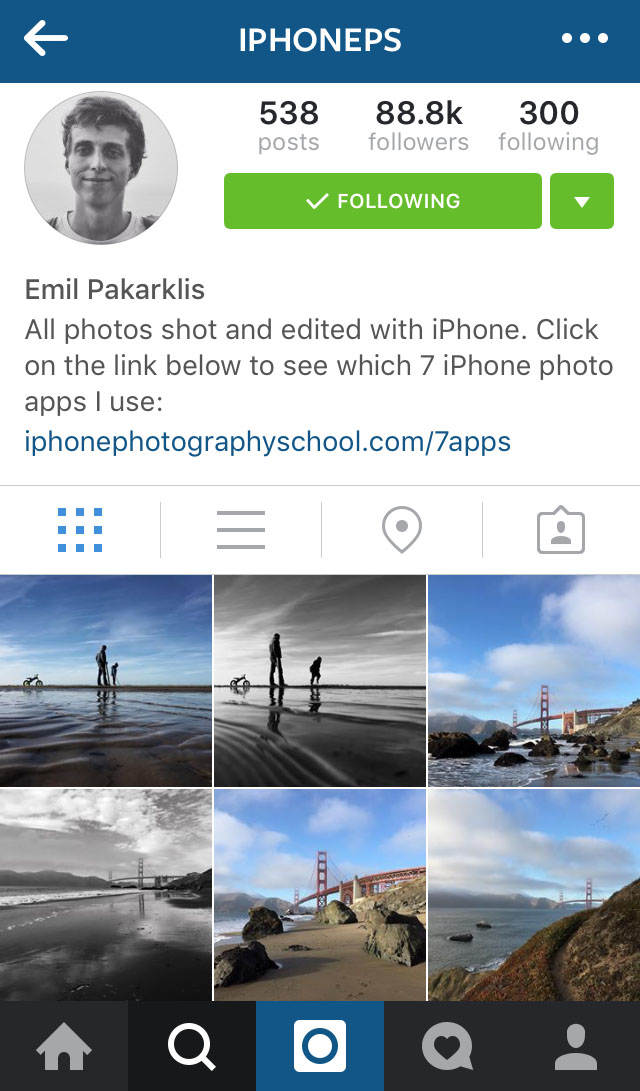This screenshot has height=1091, width=640.
Task: Open the black-and-white beach silhouettes photo
Action: pyautogui.click(x=320, y=680)
